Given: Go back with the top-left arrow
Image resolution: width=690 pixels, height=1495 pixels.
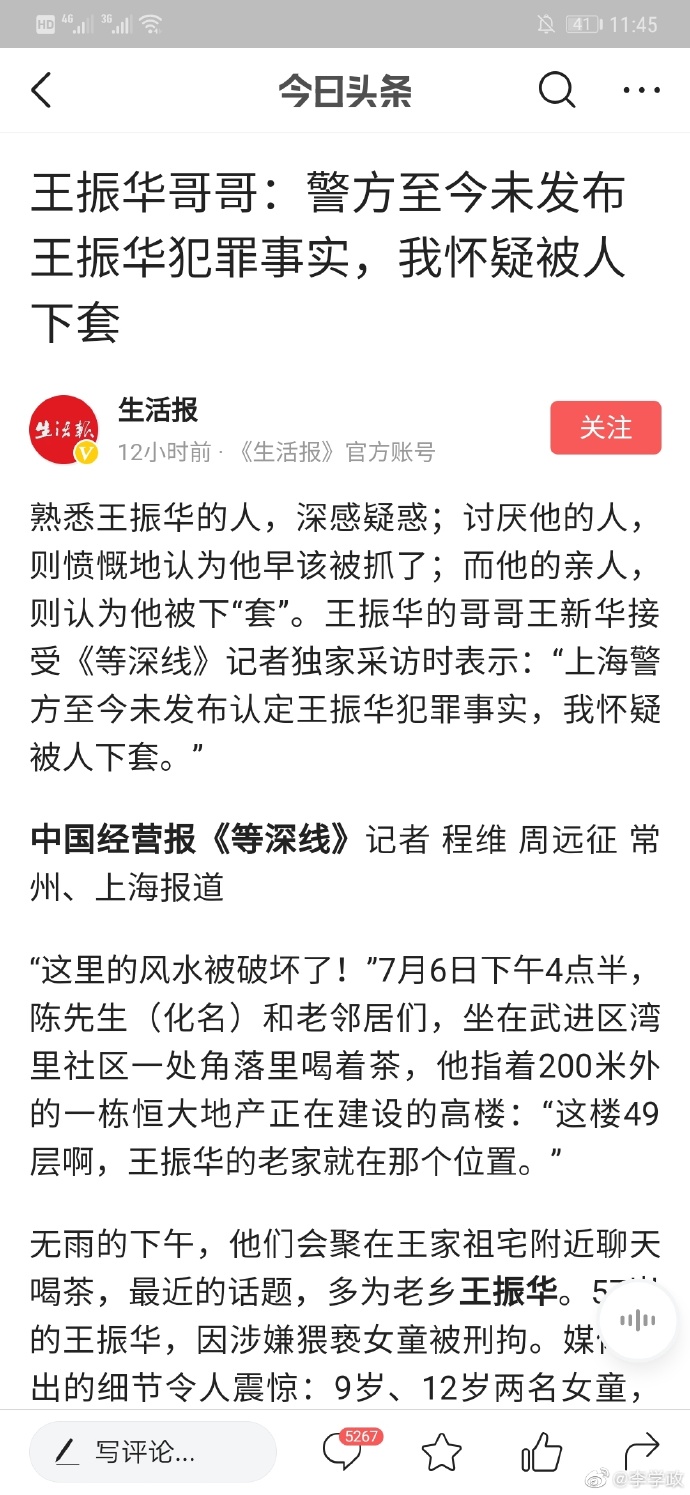Looking at the screenshot, I should pos(41,91).
